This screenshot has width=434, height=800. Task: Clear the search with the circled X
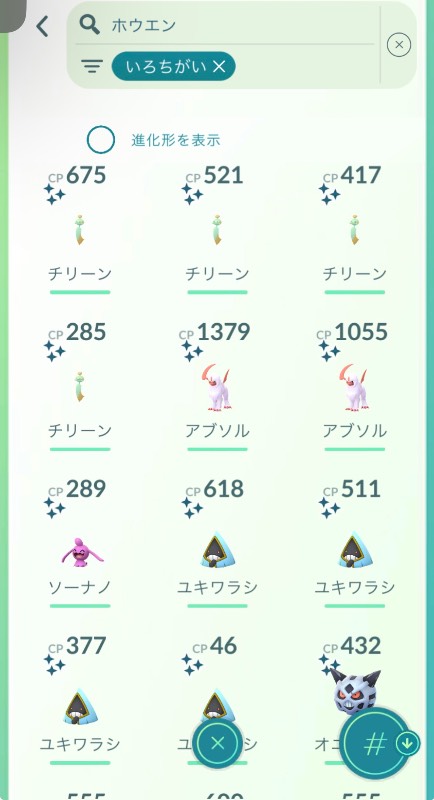[399, 45]
